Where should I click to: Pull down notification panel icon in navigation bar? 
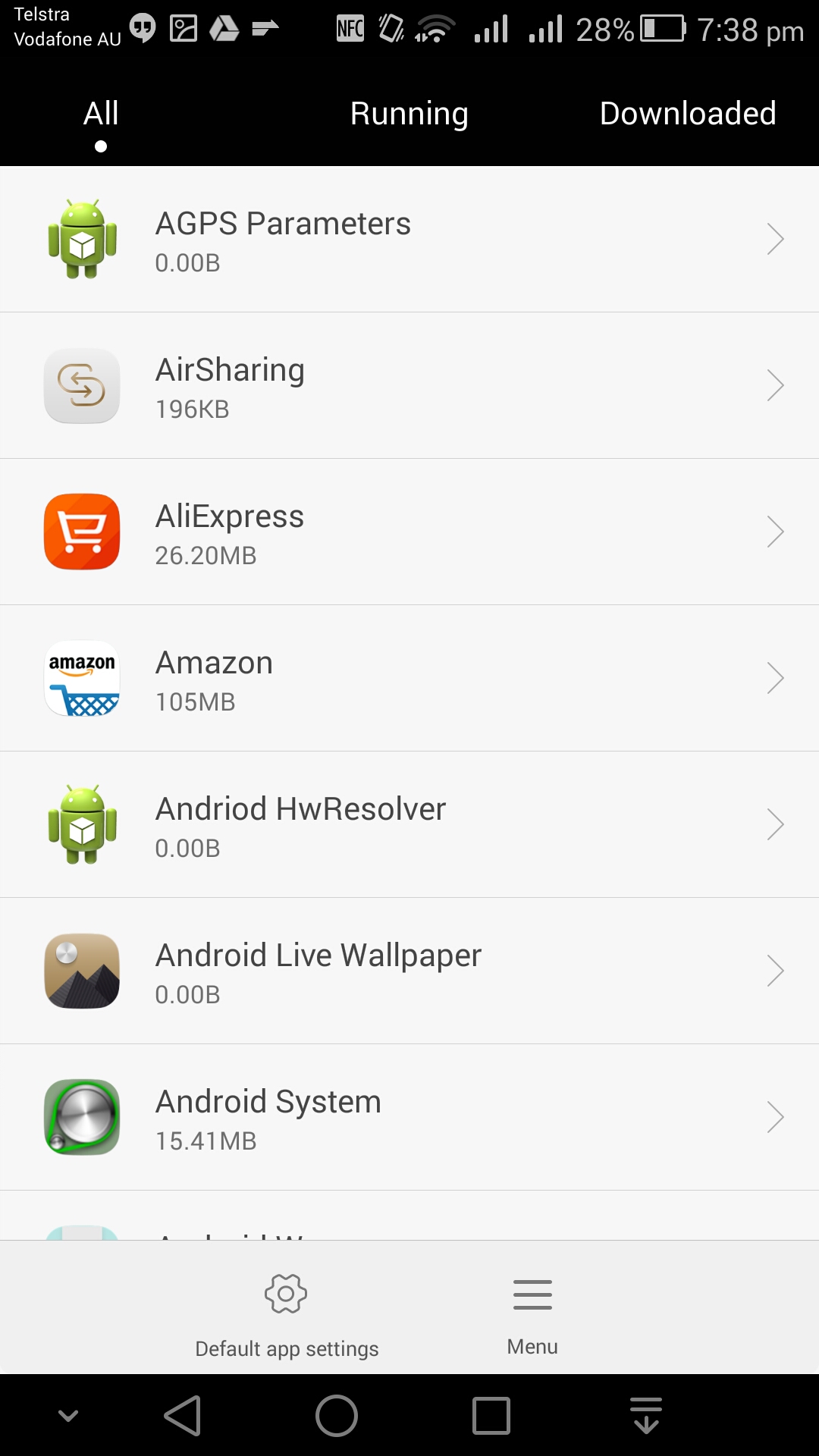[646, 1416]
